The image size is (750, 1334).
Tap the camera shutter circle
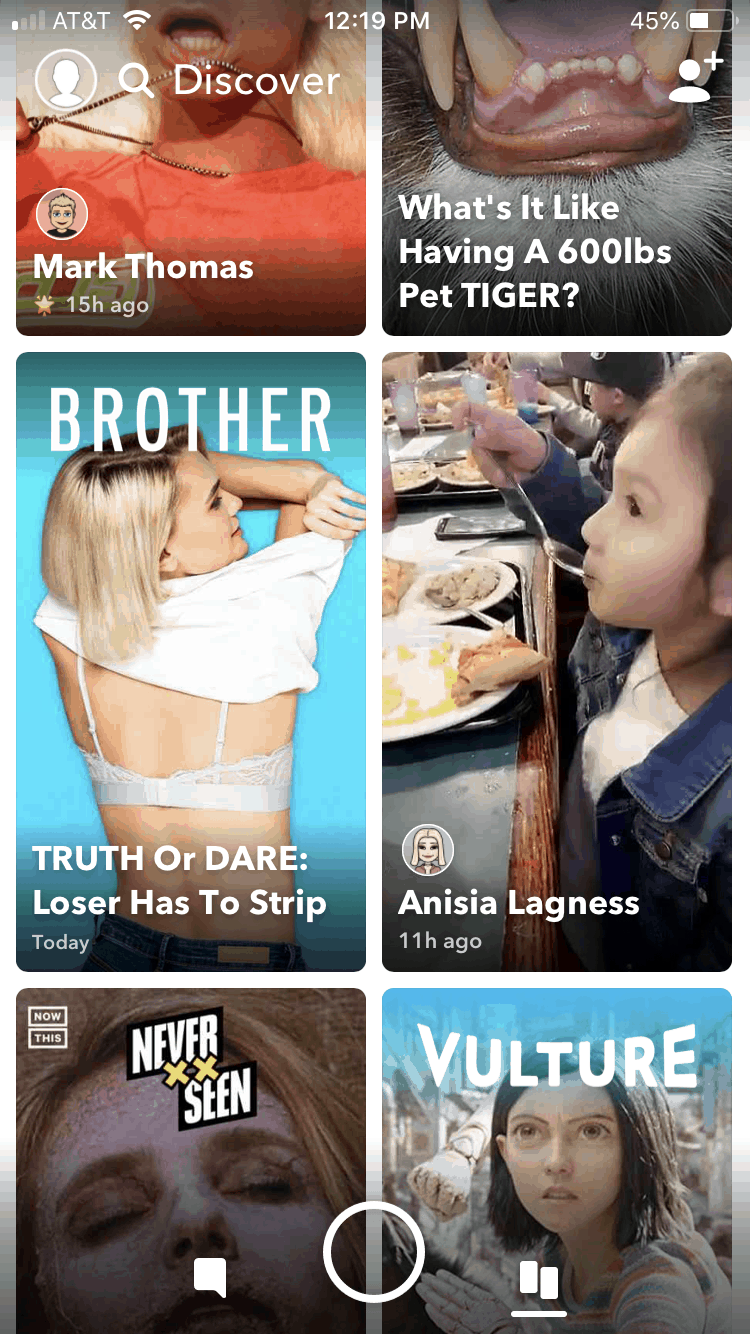[374, 1252]
